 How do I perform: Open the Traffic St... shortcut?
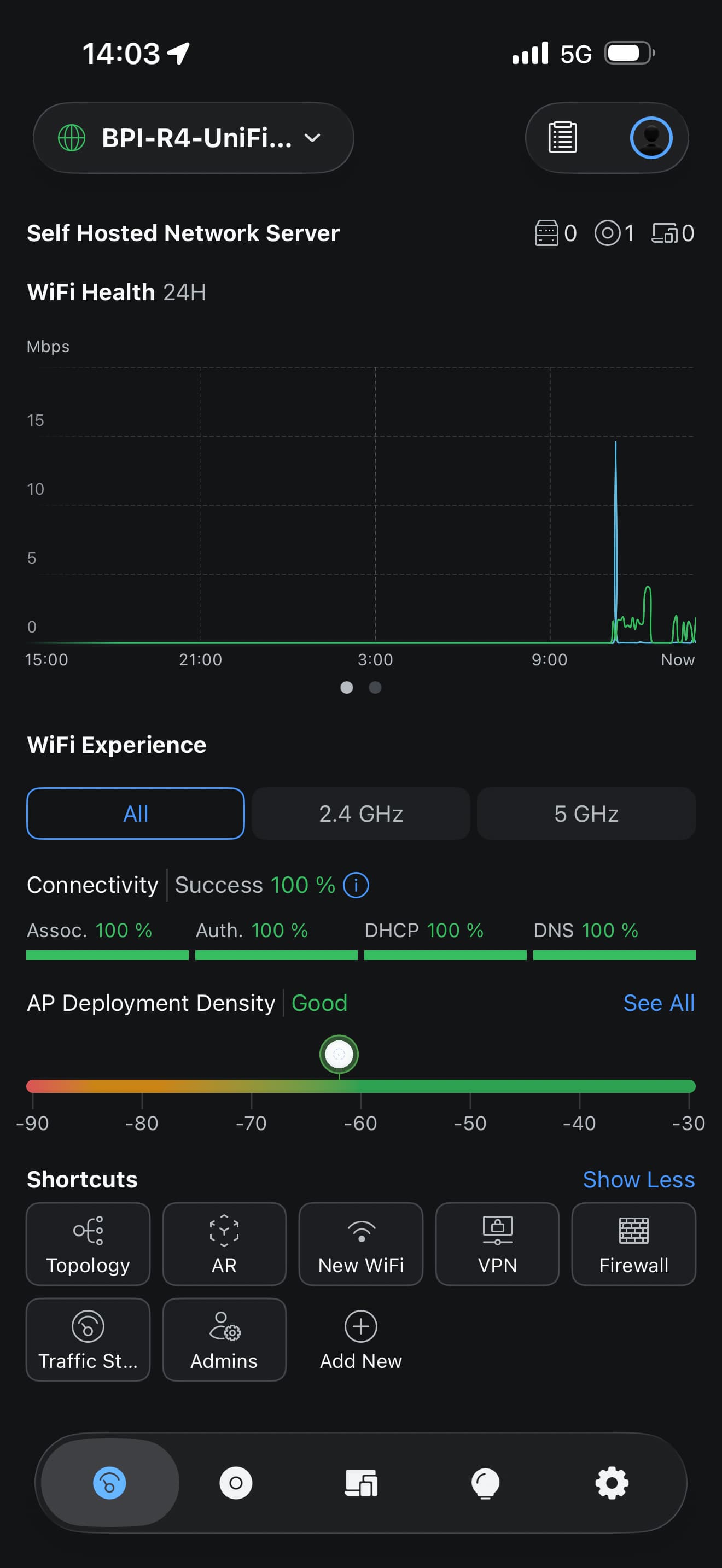click(88, 1339)
